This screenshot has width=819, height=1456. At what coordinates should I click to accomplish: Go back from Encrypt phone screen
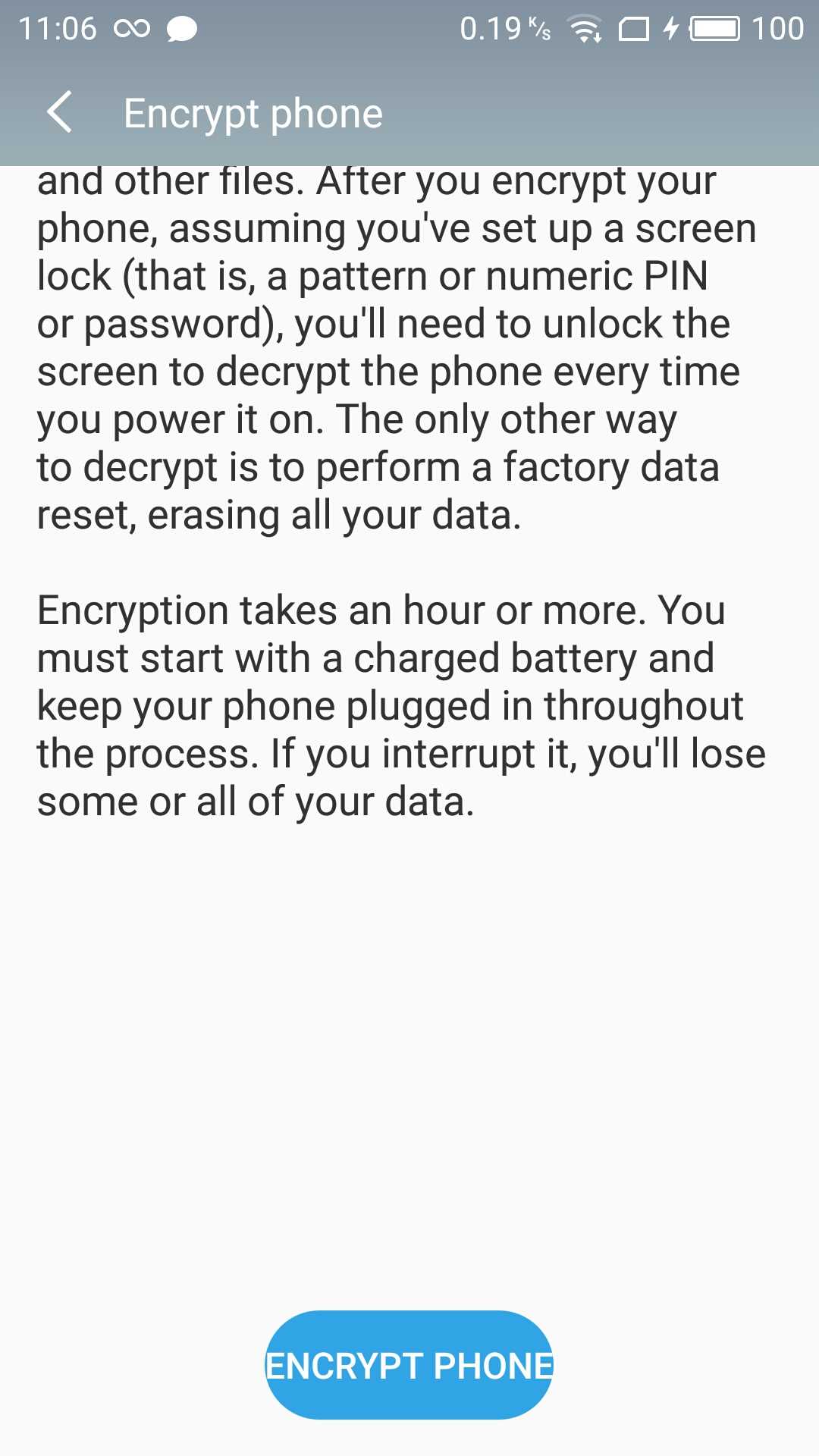point(60,112)
